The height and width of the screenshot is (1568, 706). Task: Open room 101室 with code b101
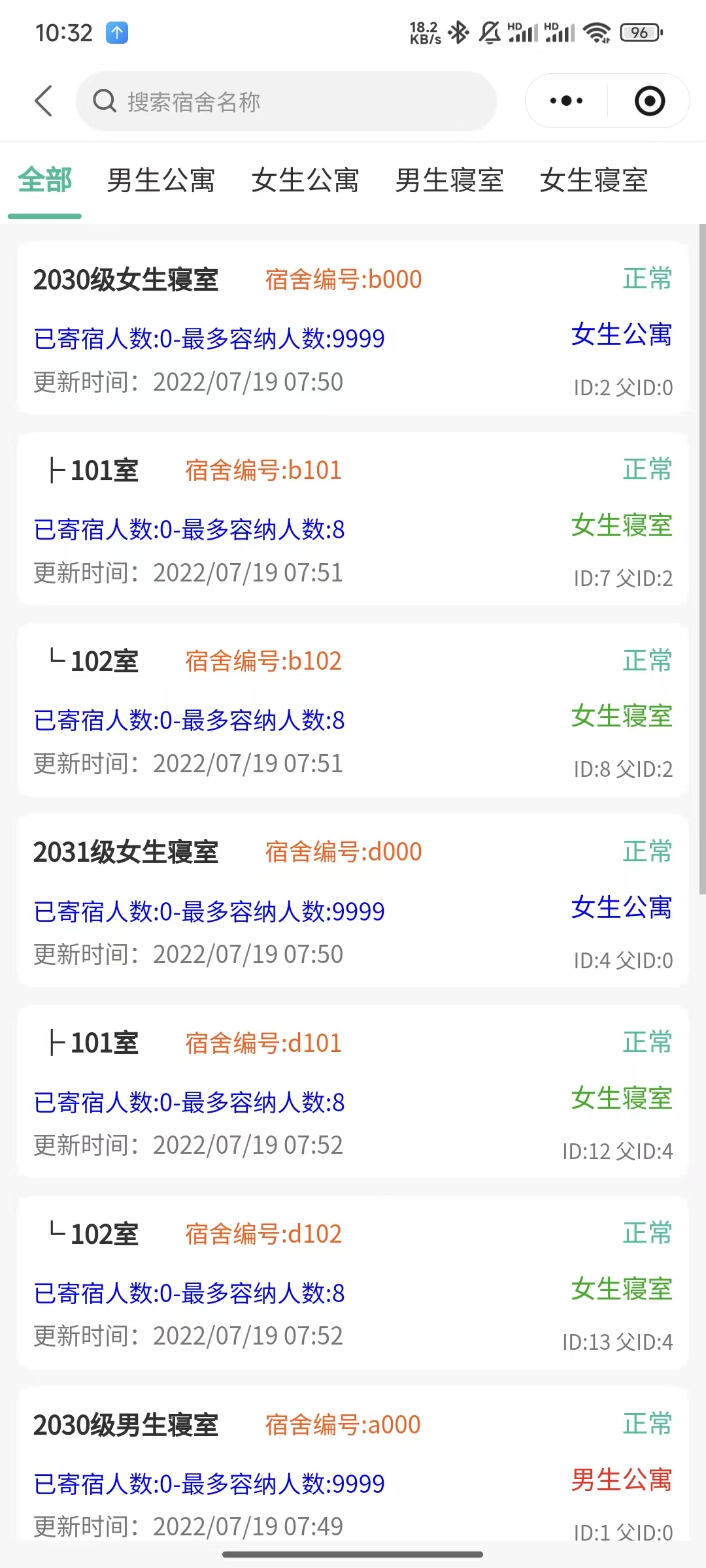tap(353, 519)
